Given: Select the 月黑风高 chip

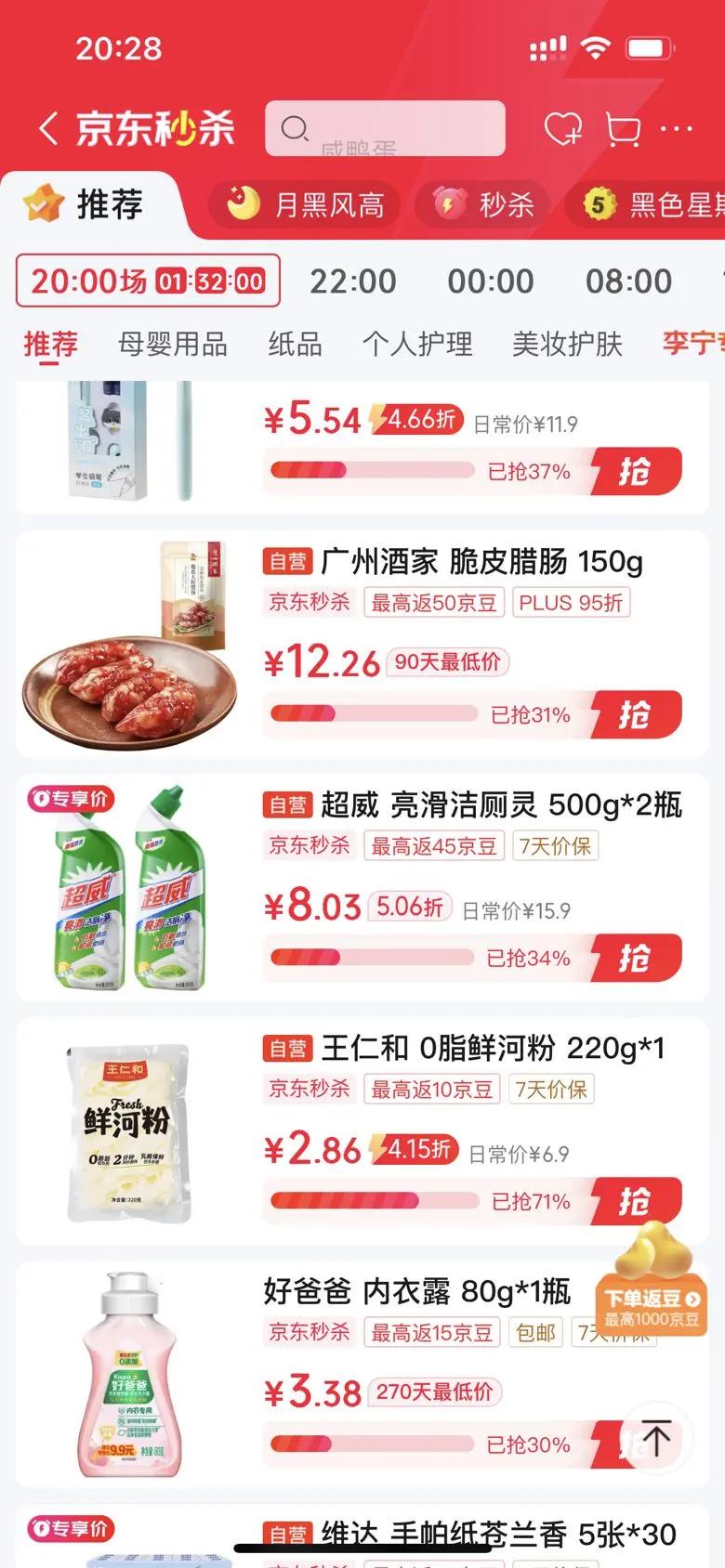Looking at the screenshot, I should click(x=305, y=203).
